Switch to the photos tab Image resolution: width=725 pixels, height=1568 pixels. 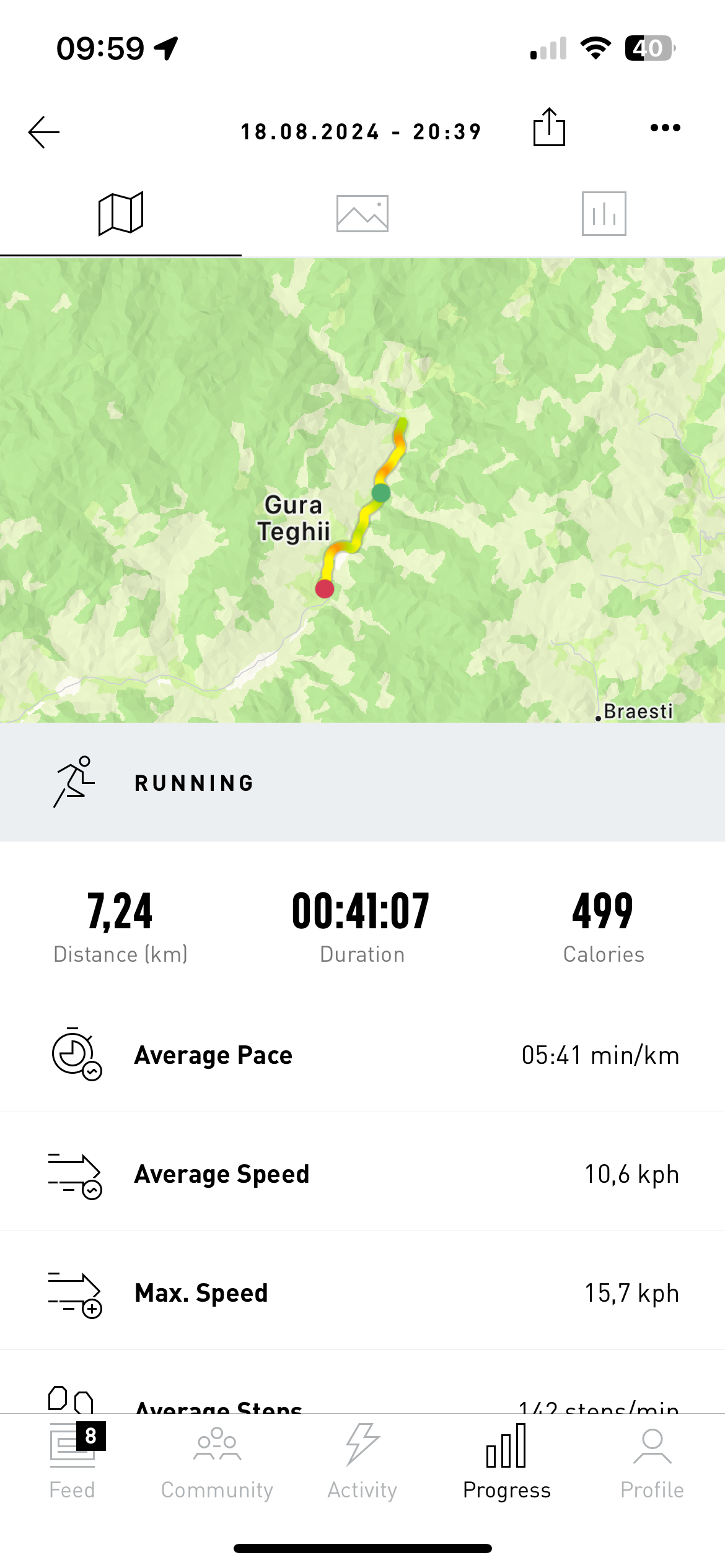tap(362, 214)
